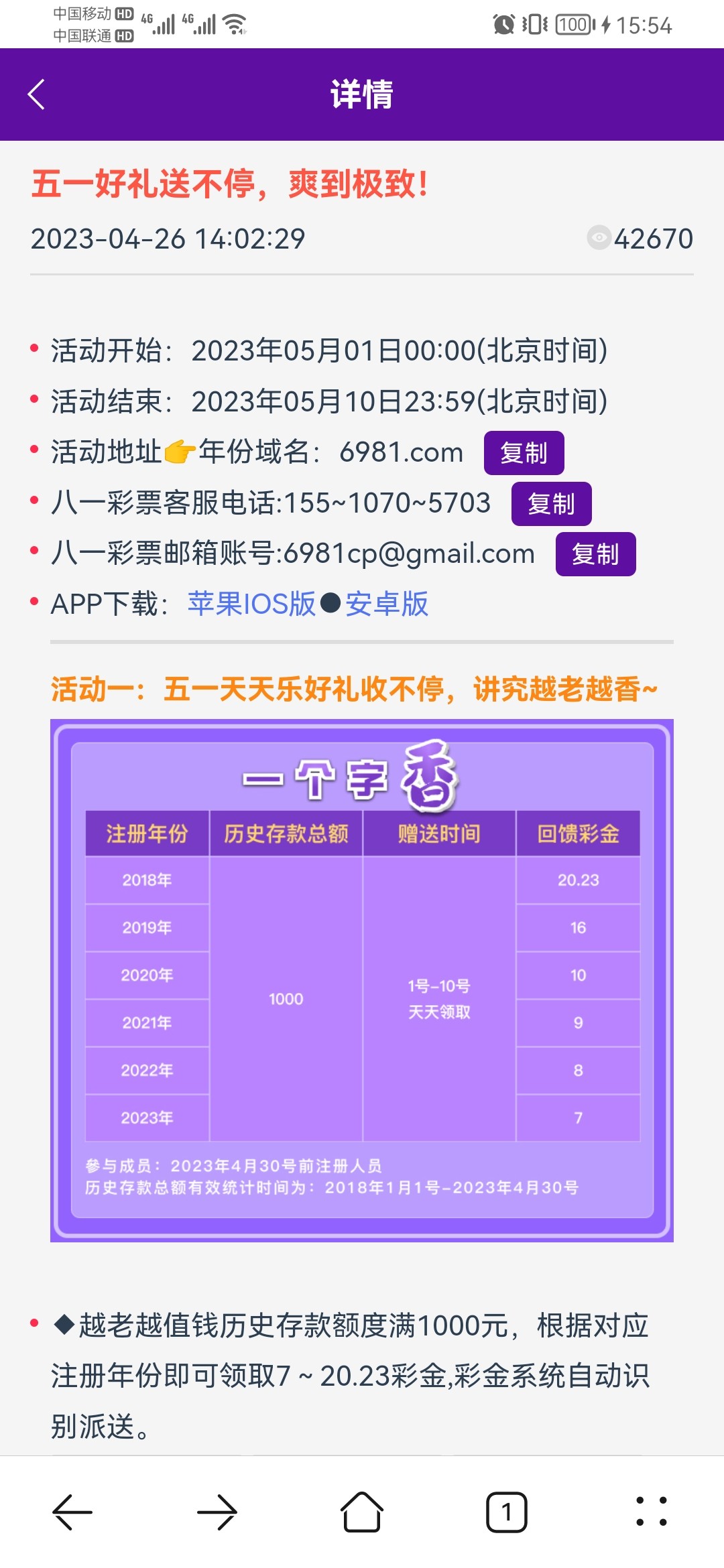The image size is (724, 1568).
Task: Copy the customer service phone number
Action: [551, 504]
